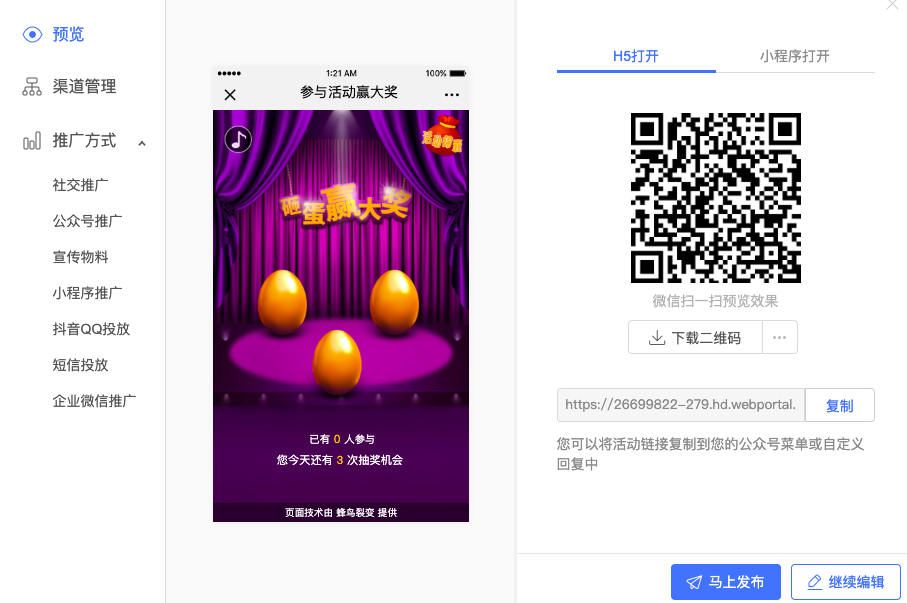
Task: Toggle the music note icon in preview
Action: (238, 139)
